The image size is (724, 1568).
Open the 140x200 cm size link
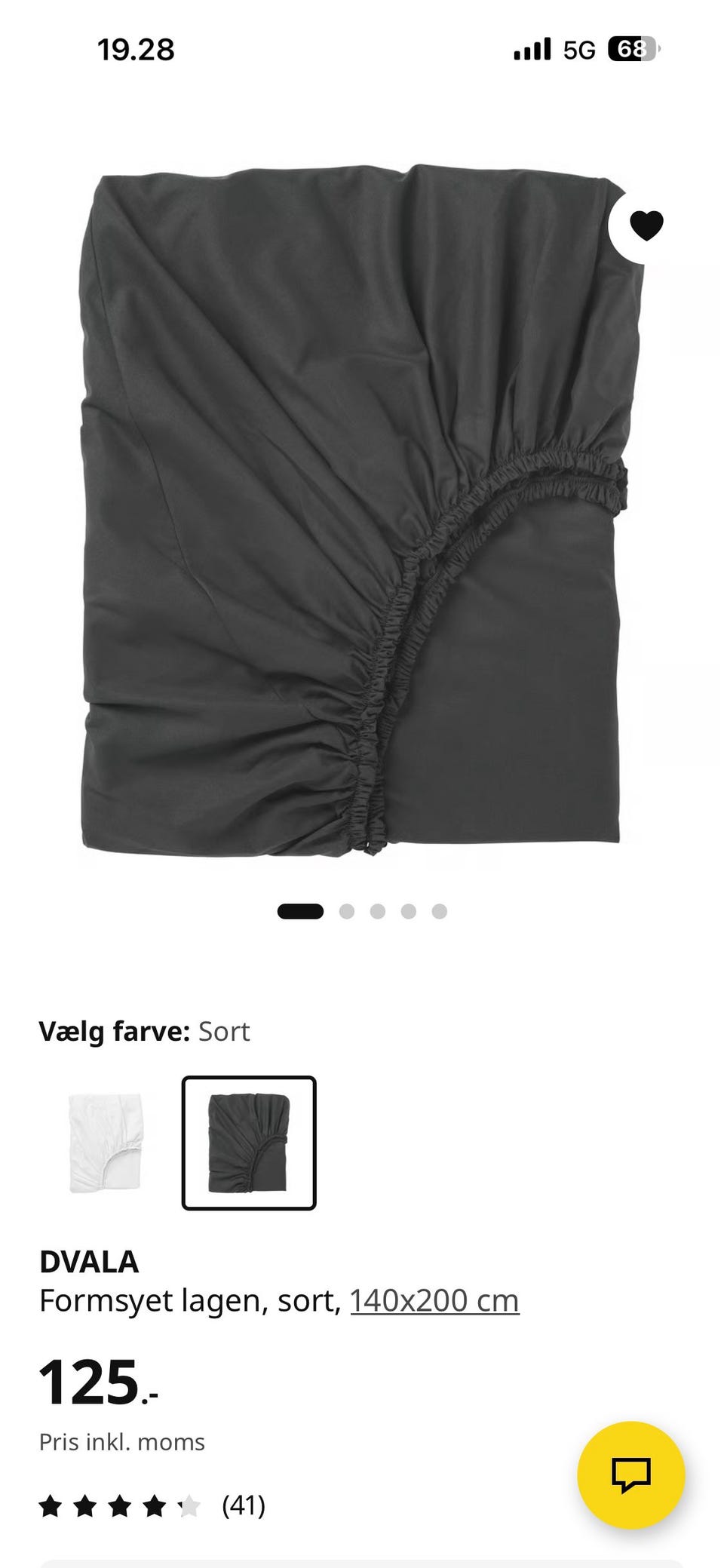click(434, 1301)
